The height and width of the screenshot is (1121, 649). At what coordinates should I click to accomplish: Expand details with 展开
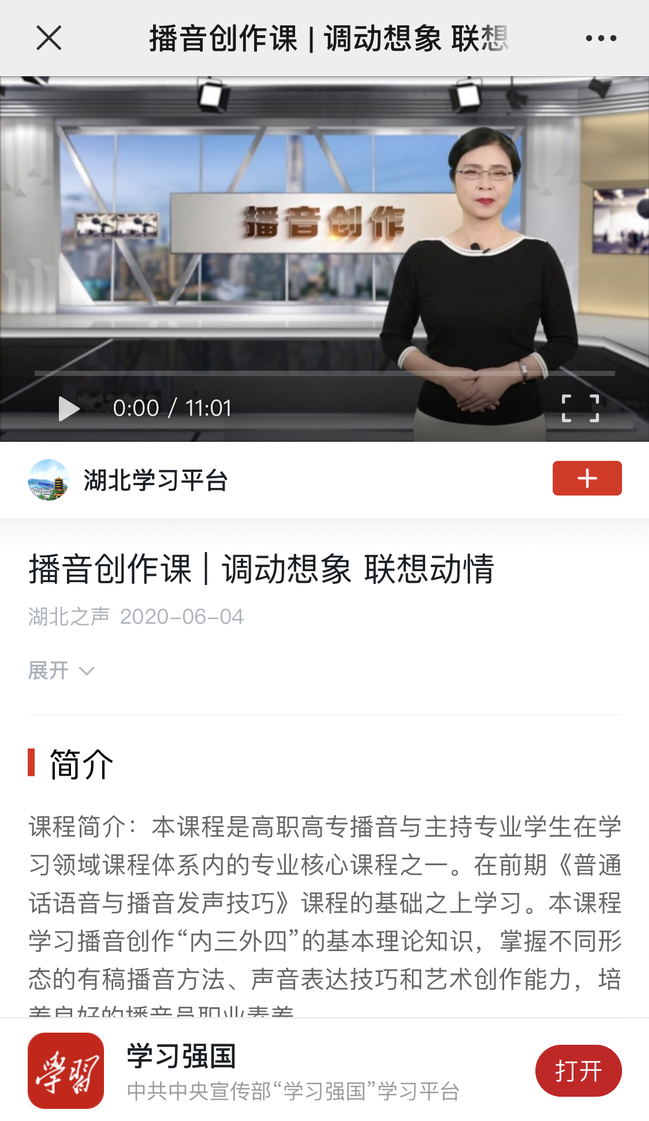click(x=61, y=670)
